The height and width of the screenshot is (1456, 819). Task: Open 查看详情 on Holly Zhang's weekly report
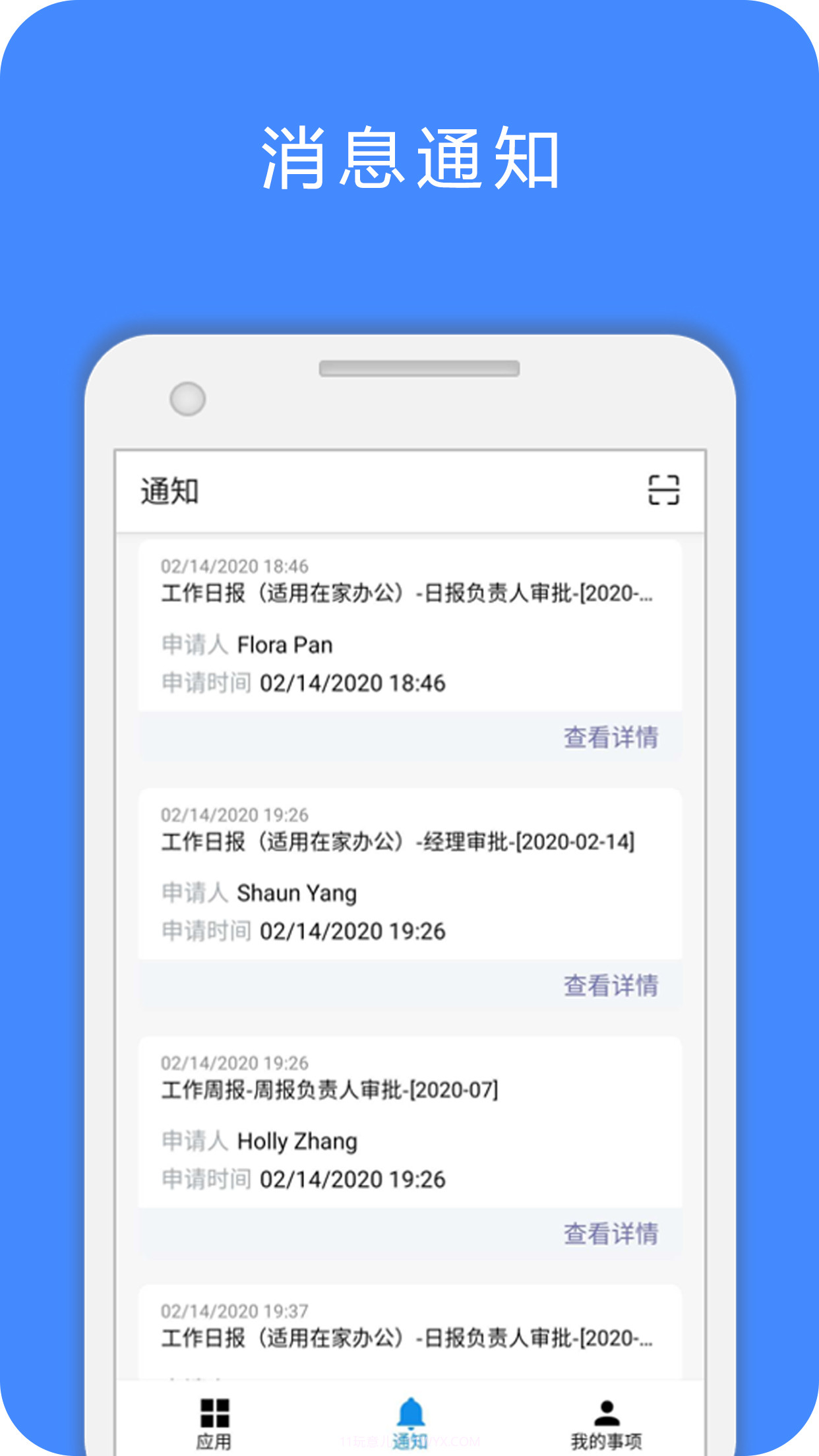pos(612,1232)
